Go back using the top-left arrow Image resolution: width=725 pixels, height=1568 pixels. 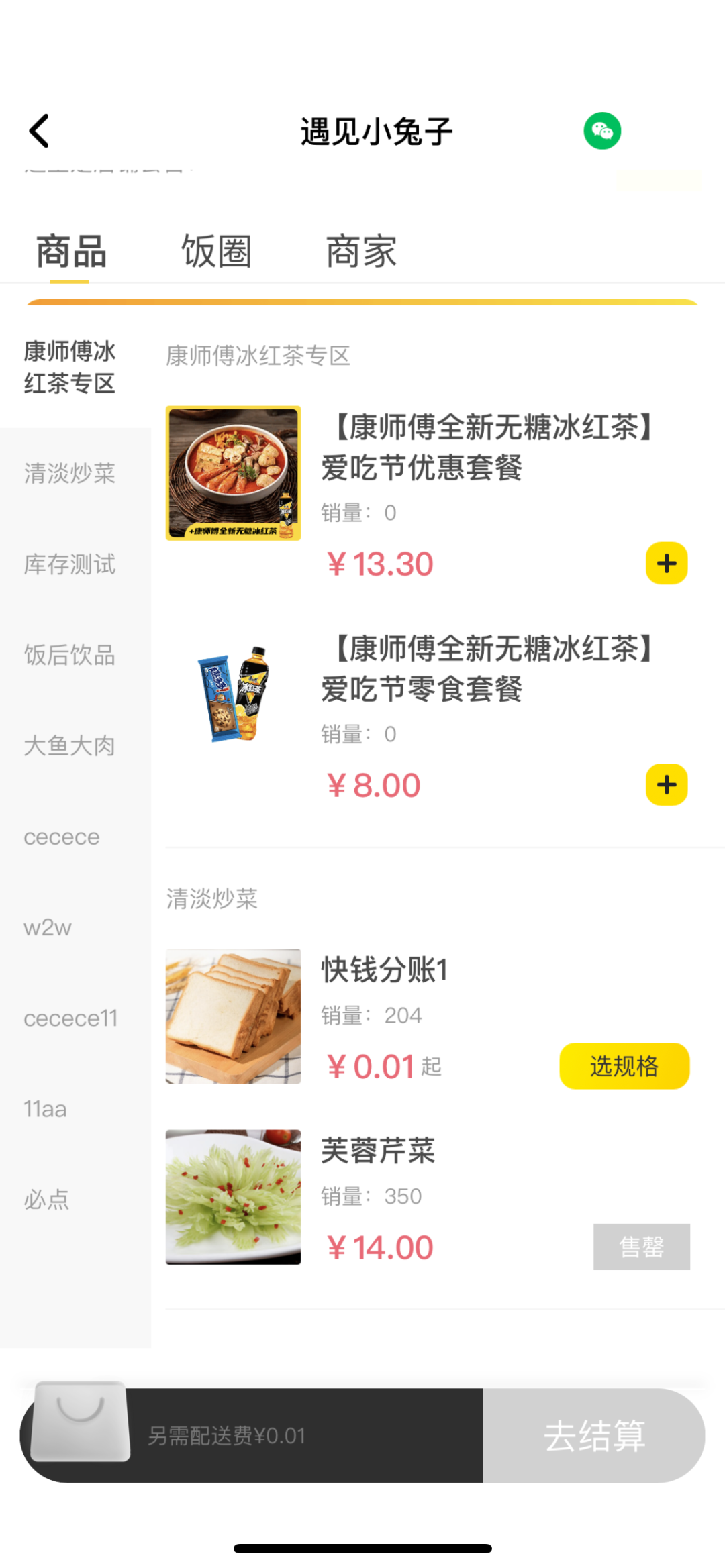point(40,131)
